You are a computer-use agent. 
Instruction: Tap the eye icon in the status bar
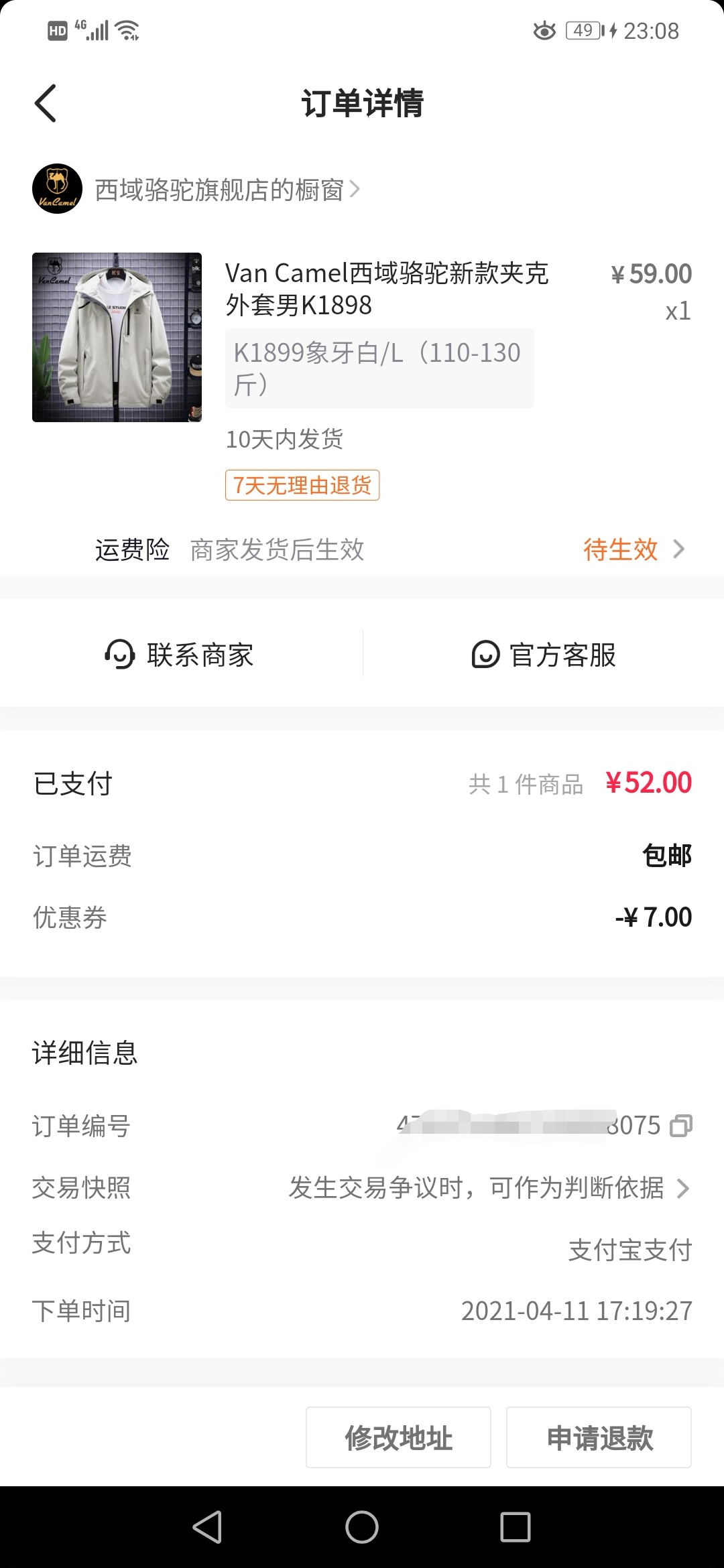(544, 30)
